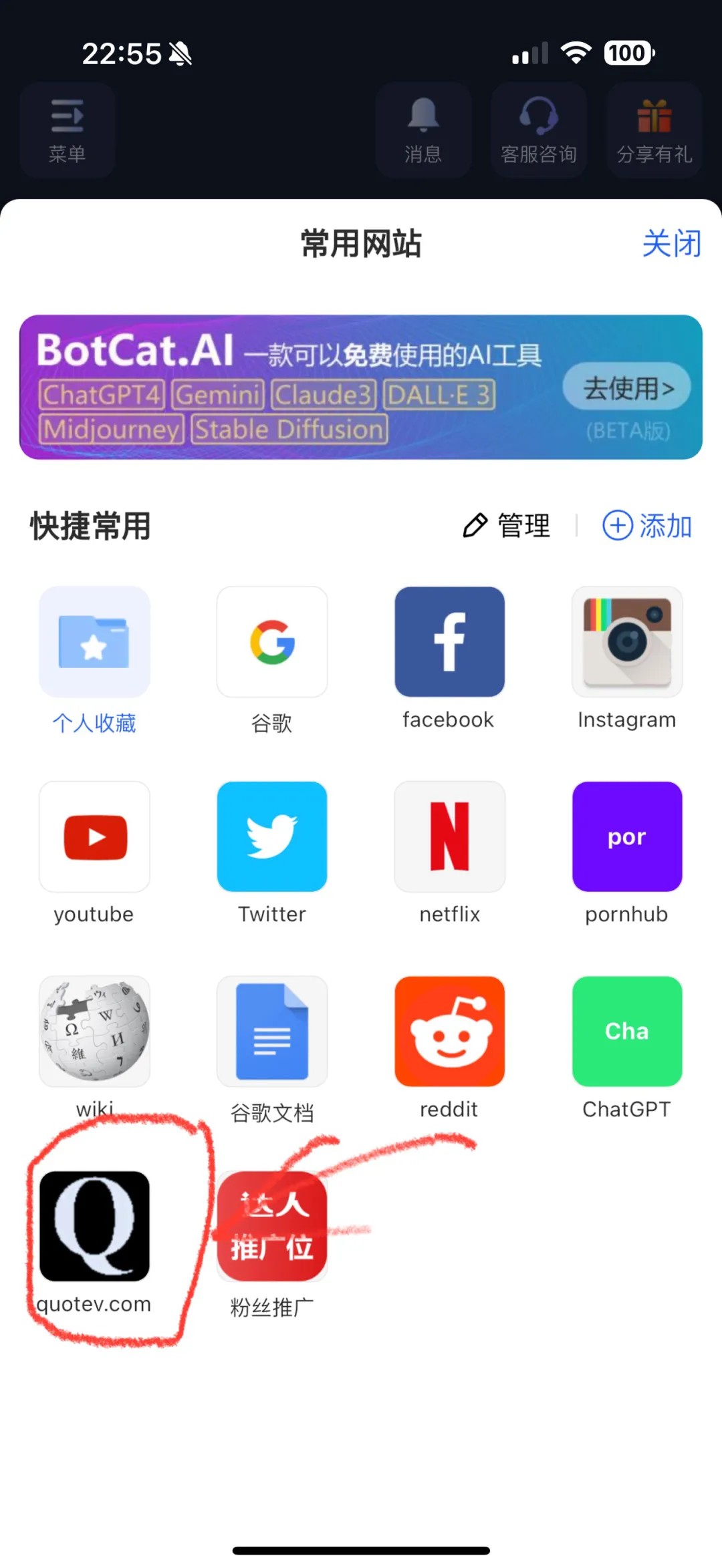Tap 添加 to add a website
The height and width of the screenshot is (1568, 722).
pos(647,526)
